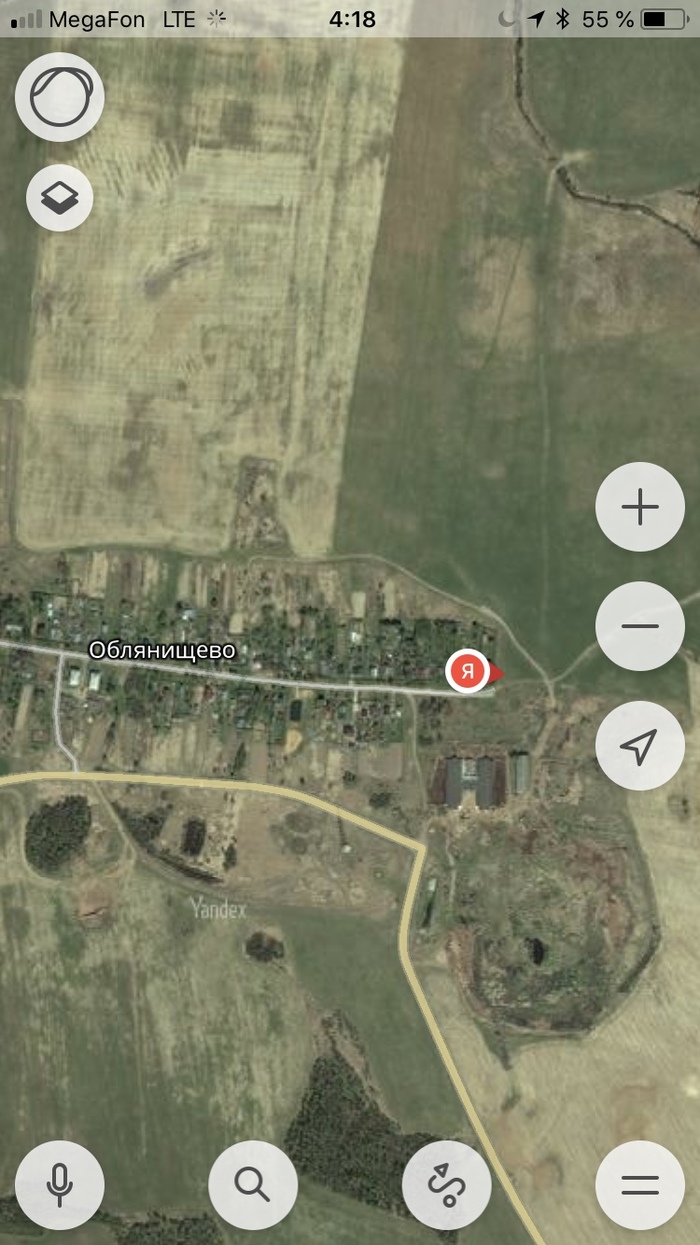Open the search magnifier
Viewport: 700px width, 1245px height.
click(x=253, y=1185)
